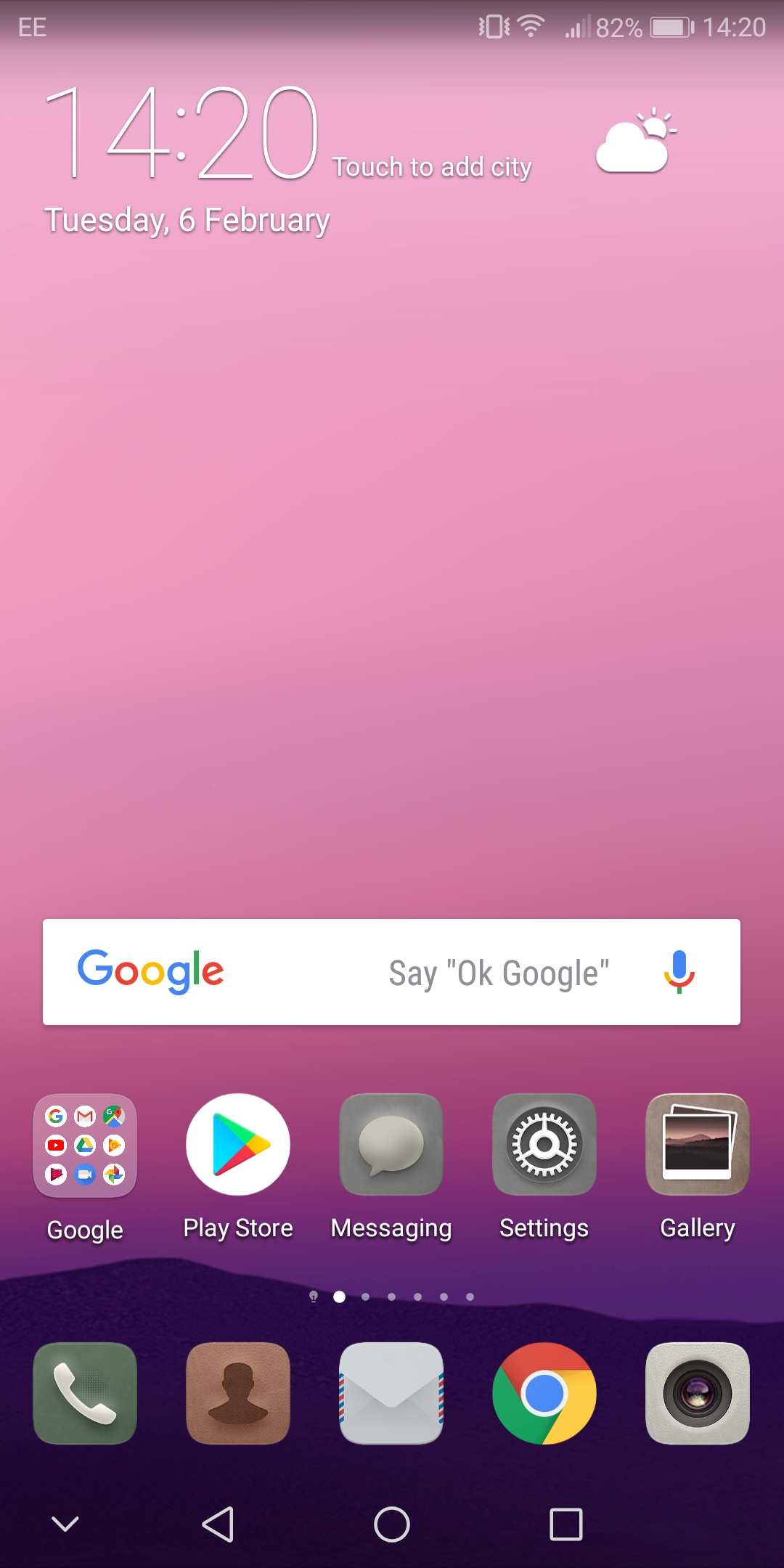Open the Messaging app
Image resolution: width=784 pixels, height=1568 pixels.
(391, 1145)
